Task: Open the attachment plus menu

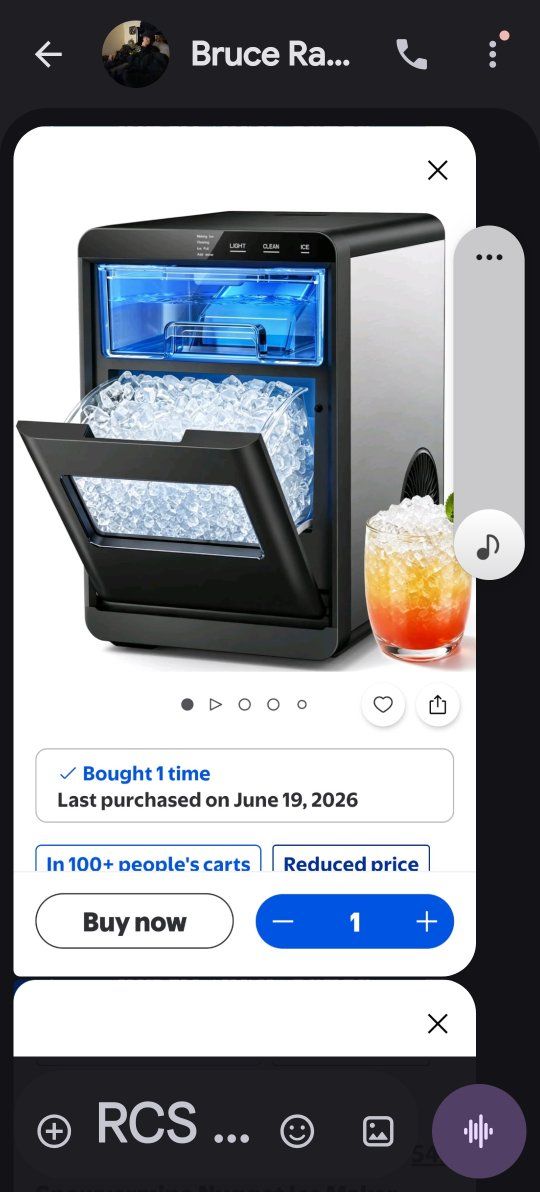Action: [55, 1130]
